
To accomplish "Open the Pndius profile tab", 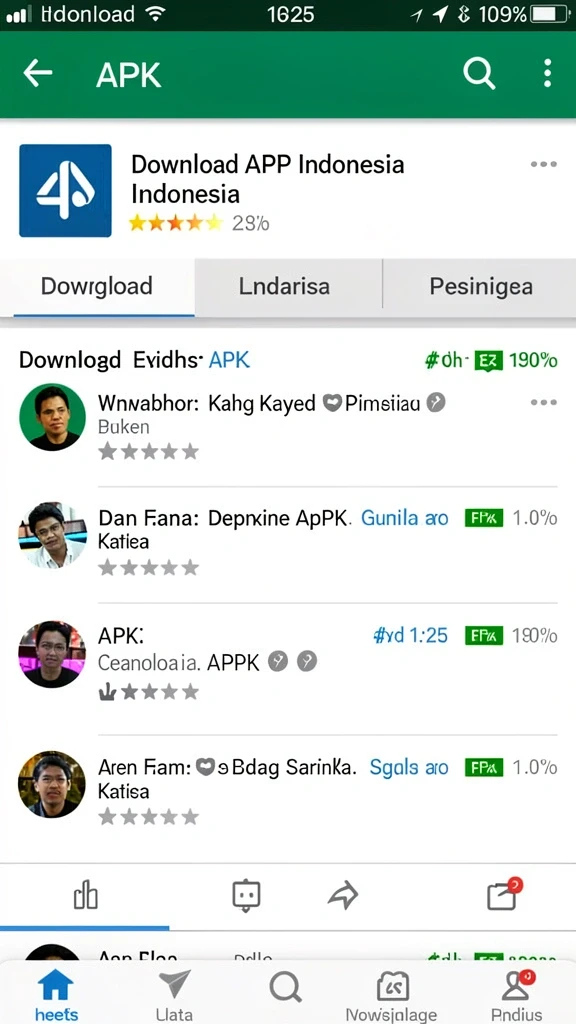I will click(517, 995).
